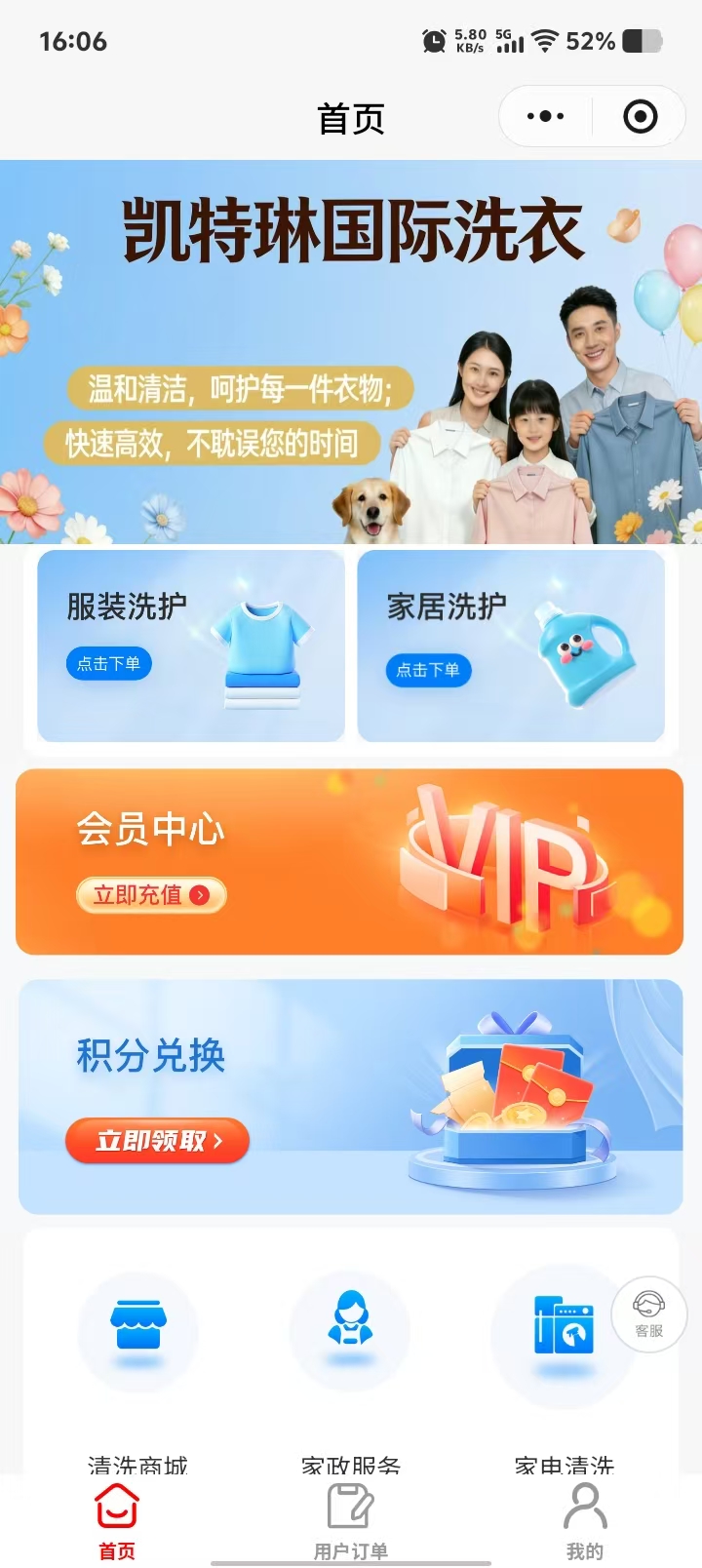Open 家居洗护 home care card

click(x=511, y=646)
